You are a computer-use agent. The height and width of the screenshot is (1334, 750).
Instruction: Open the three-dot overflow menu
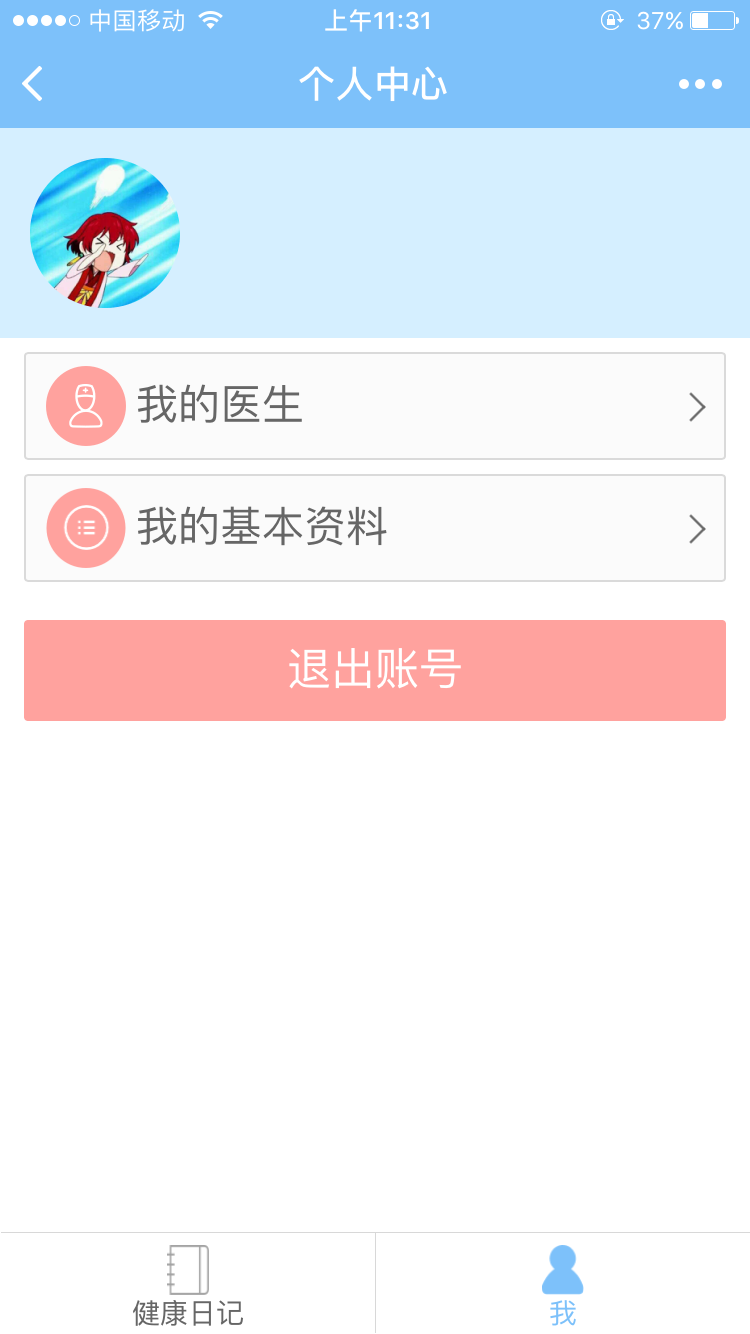coord(700,84)
